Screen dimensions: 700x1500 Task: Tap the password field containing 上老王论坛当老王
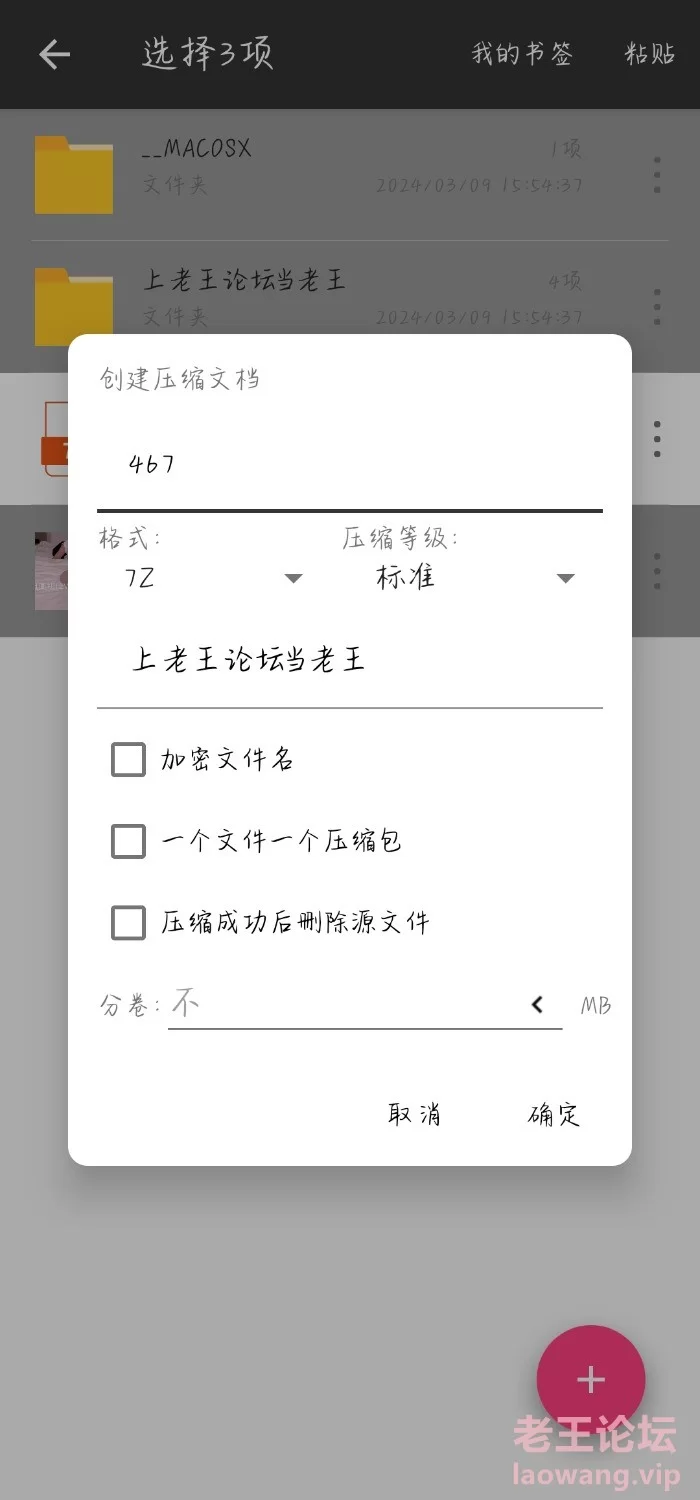tap(350, 660)
